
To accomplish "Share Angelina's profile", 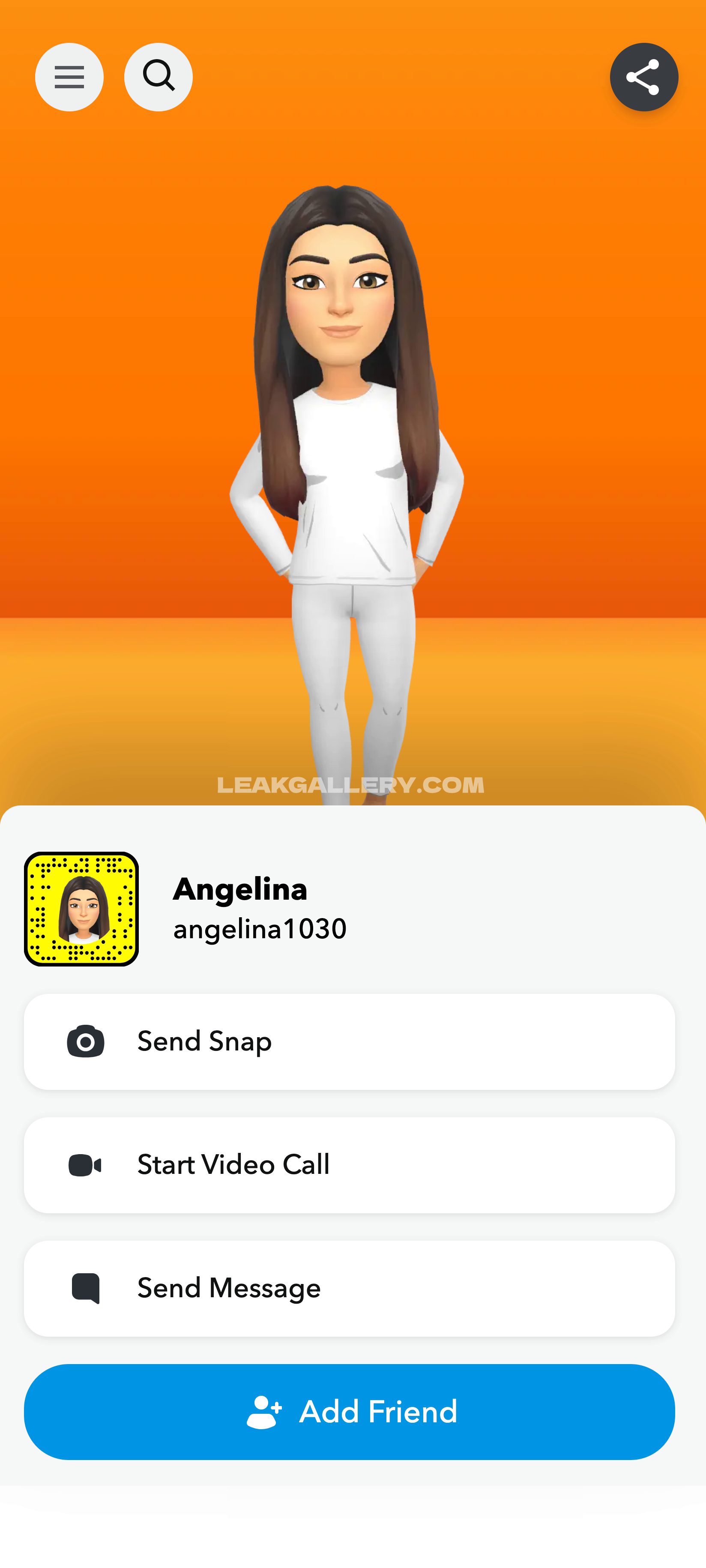I will tap(643, 77).
